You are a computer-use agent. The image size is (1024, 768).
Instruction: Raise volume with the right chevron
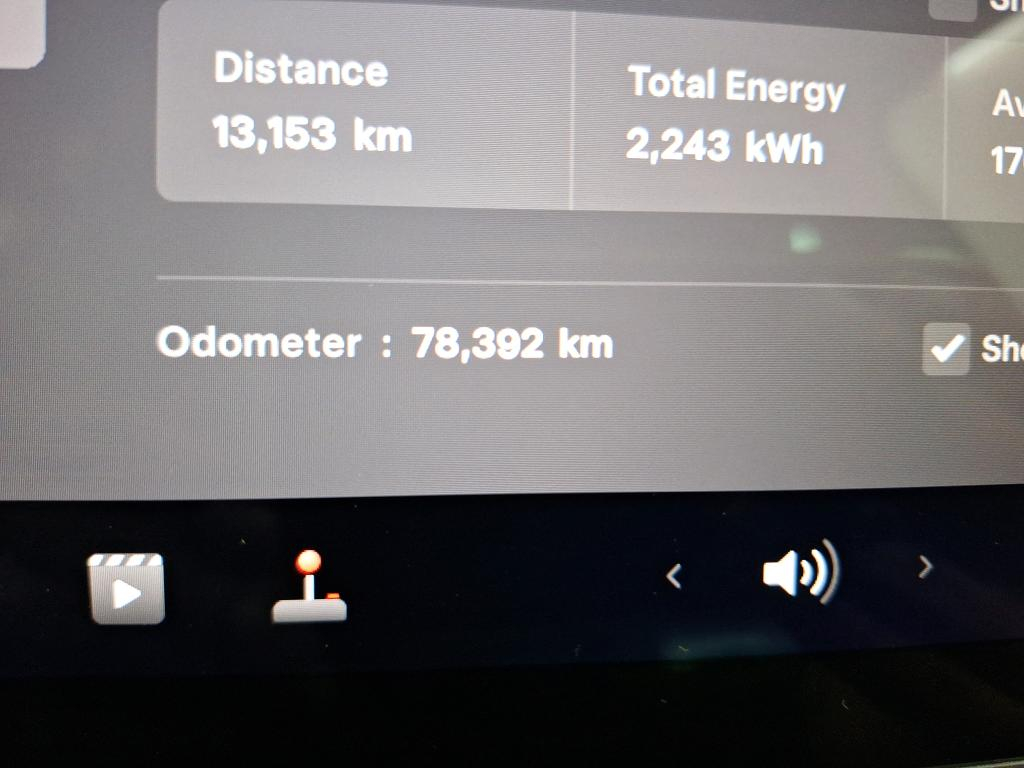coord(925,568)
